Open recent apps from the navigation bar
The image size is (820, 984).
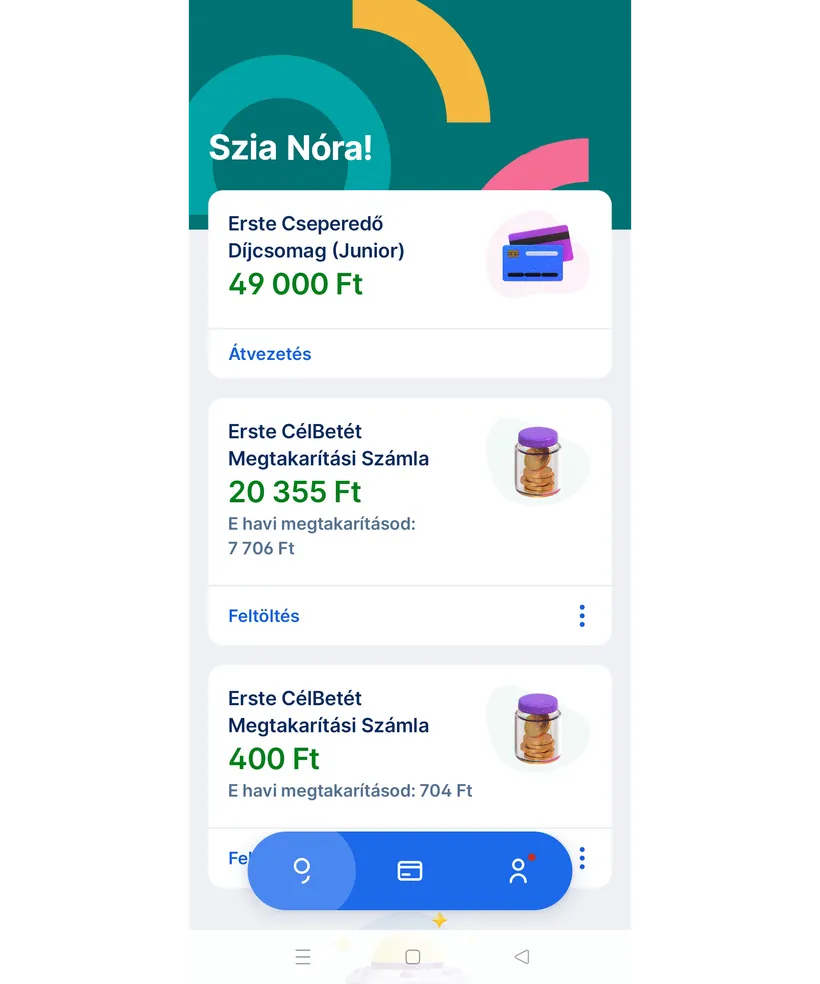pos(303,957)
